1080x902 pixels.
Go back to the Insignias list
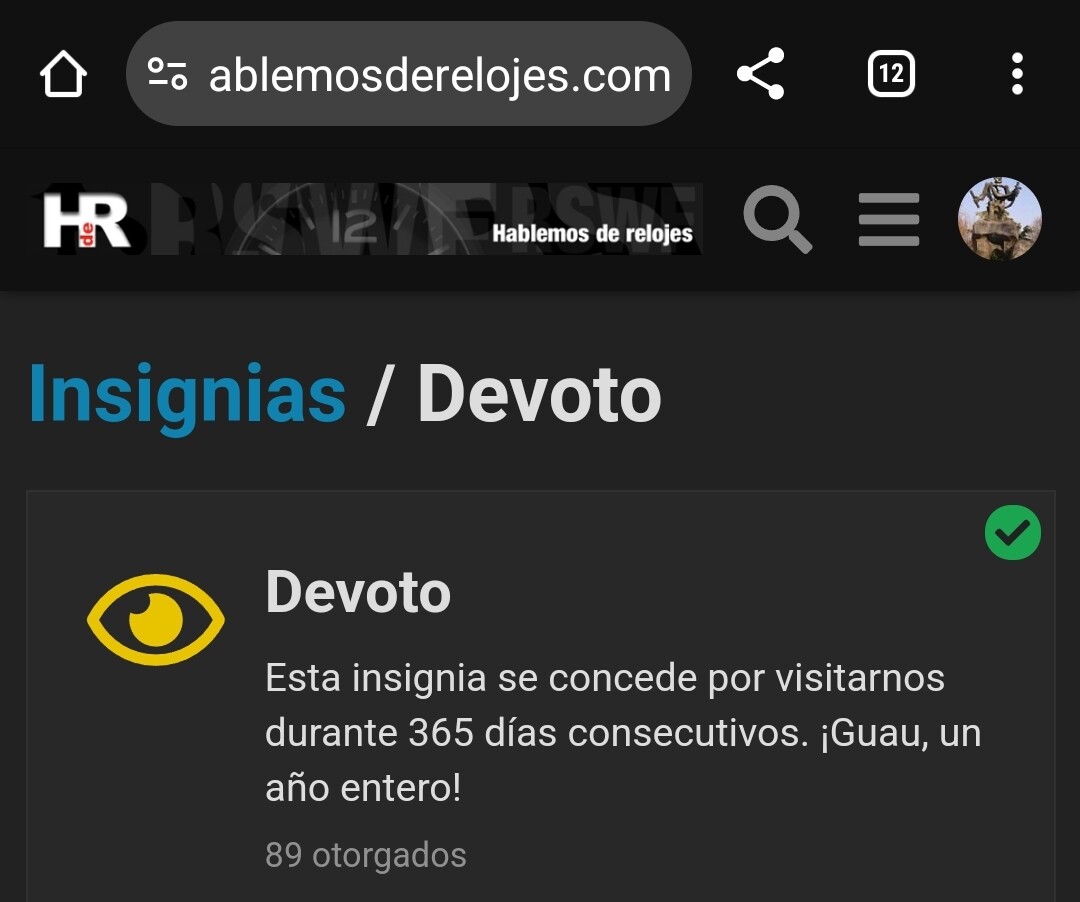(x=187, y=395)
